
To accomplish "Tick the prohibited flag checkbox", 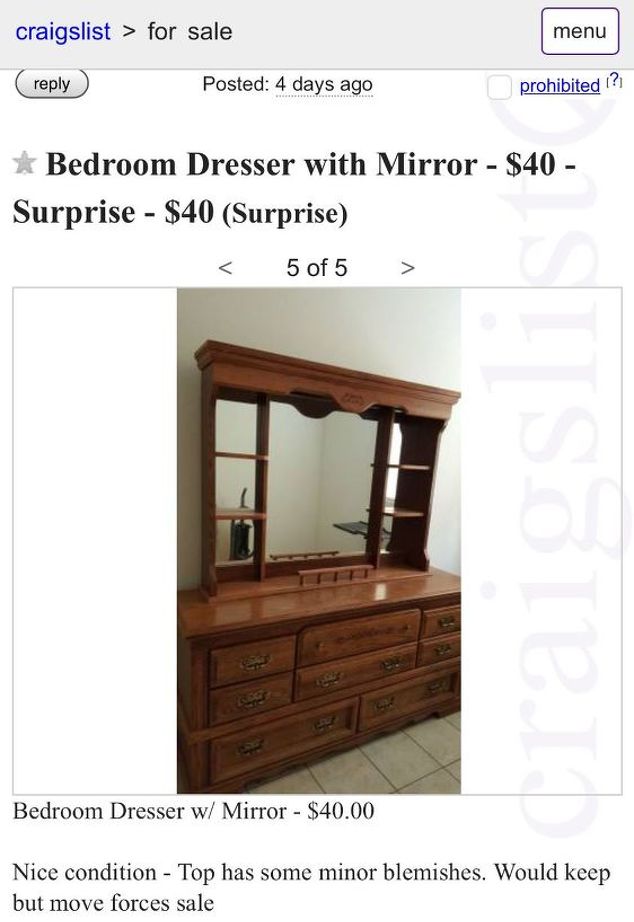I will (499, 87).
